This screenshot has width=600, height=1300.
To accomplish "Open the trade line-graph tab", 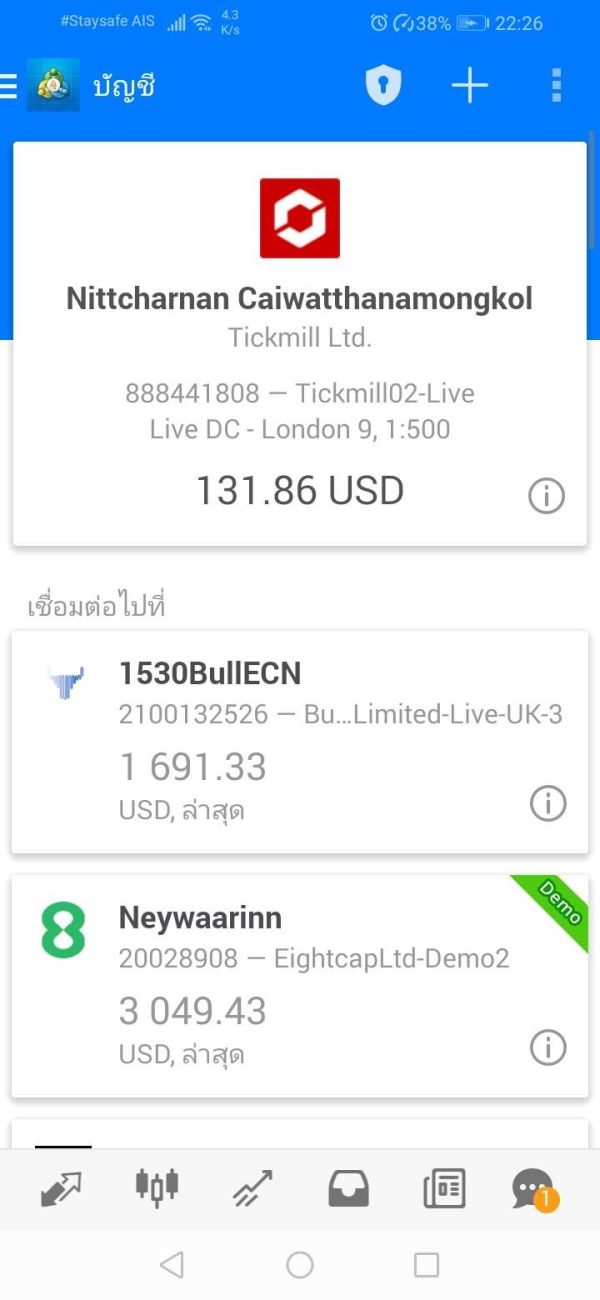I will click(x=253, y=1189).
